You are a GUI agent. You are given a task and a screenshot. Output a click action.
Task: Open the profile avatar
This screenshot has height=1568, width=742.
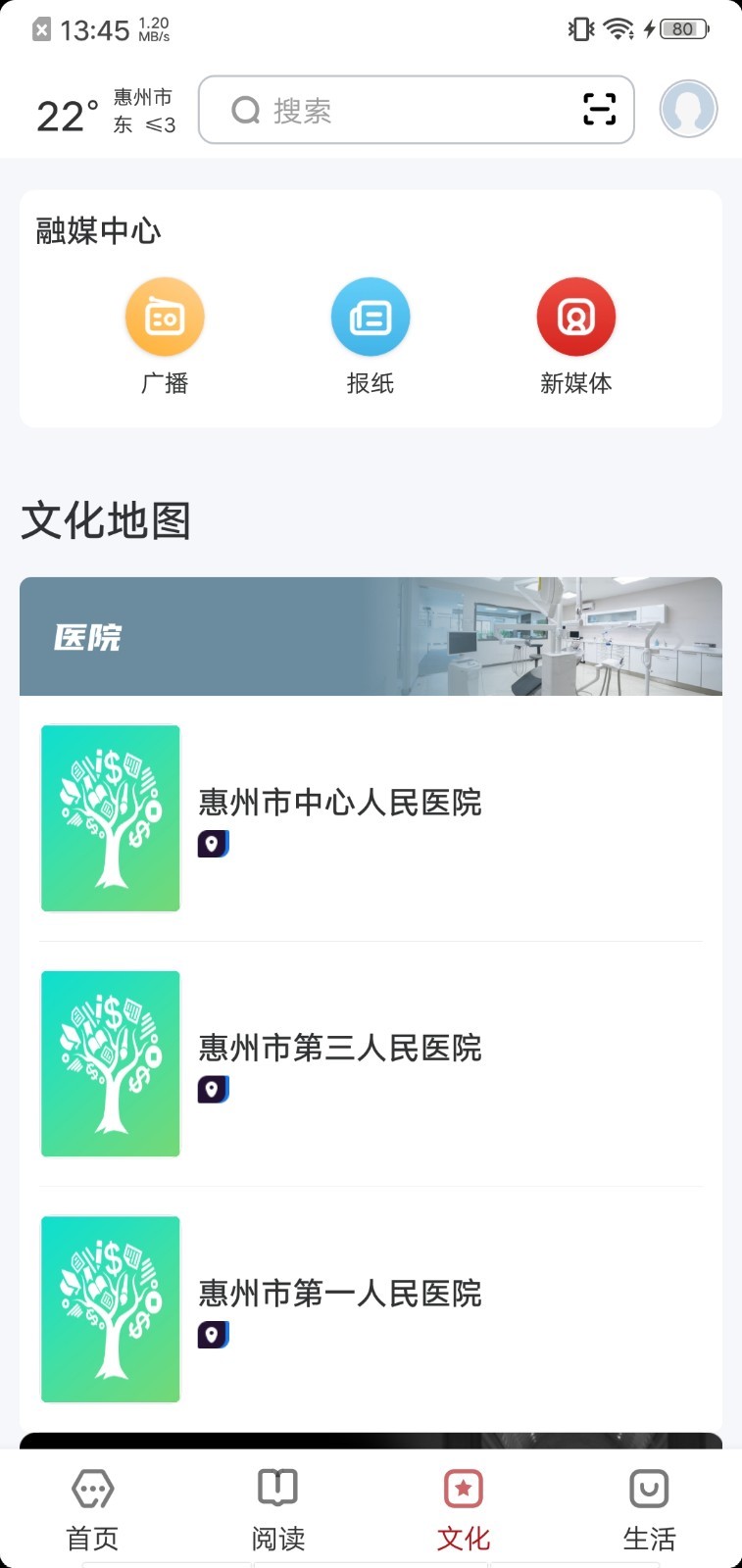[x=688, y=109]
